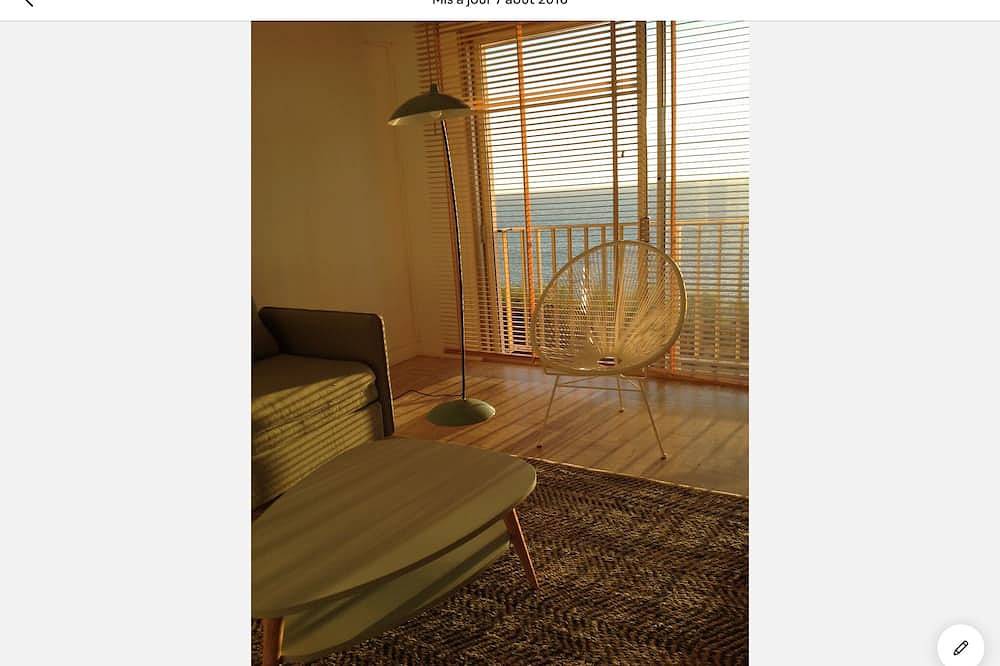Go back using the top-left arrow
The width and height of the screenshot is (1000, 666).
[x=28, y=3]
